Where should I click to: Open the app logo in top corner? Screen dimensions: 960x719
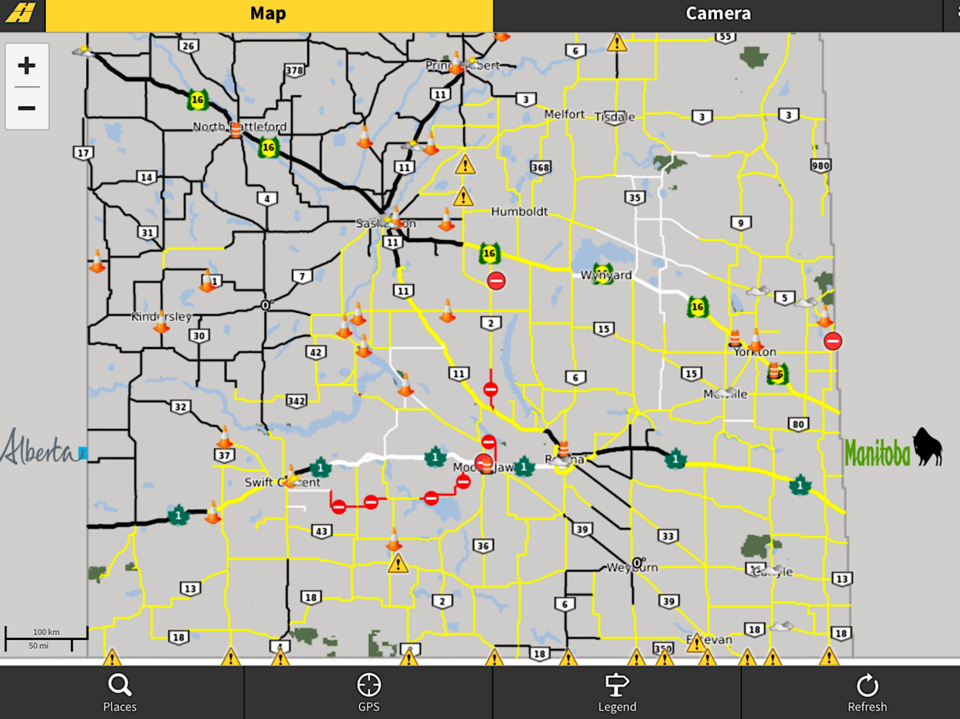pyautogui.click(x=22, y=15)
